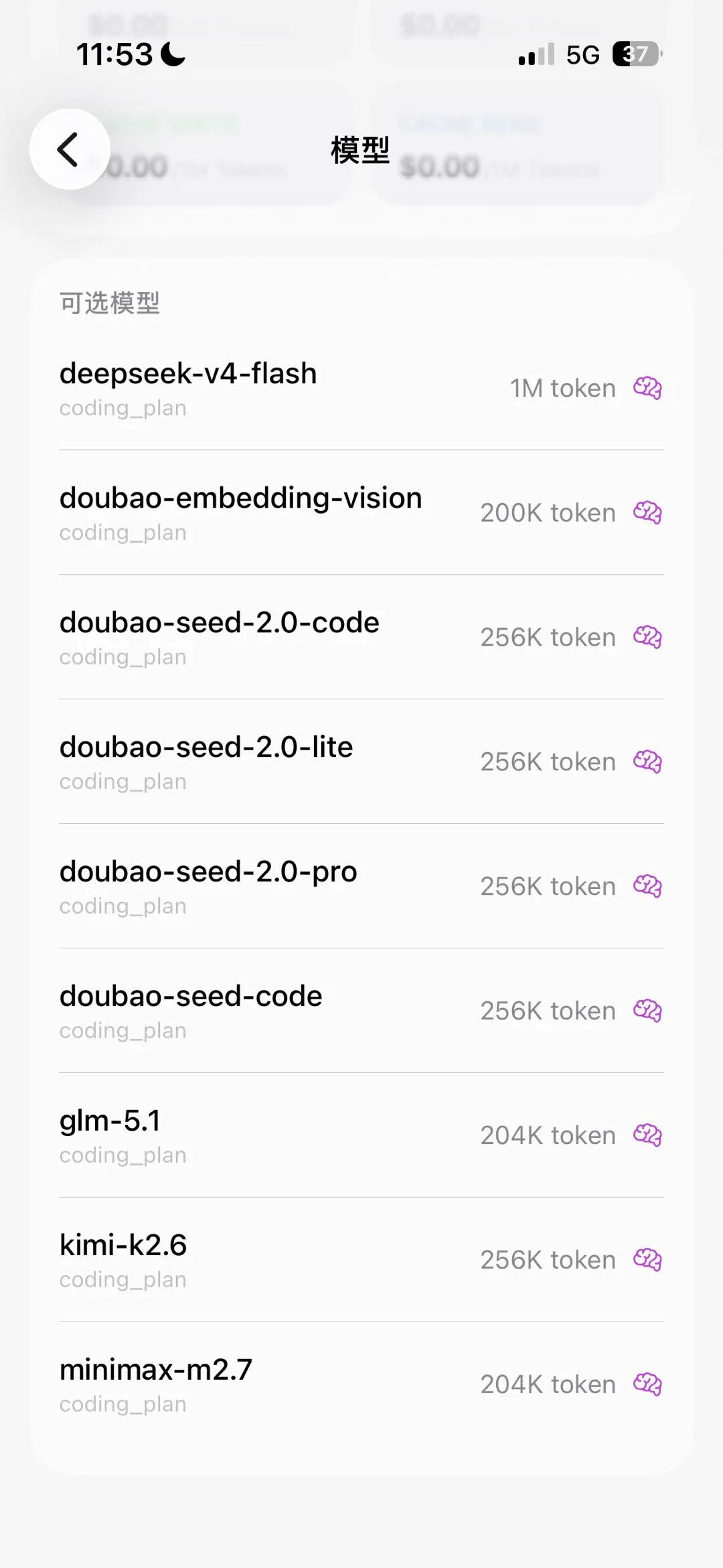Select kimi-k2.6 as the model
This screenshot has height=1568, width=723.
361,1261
